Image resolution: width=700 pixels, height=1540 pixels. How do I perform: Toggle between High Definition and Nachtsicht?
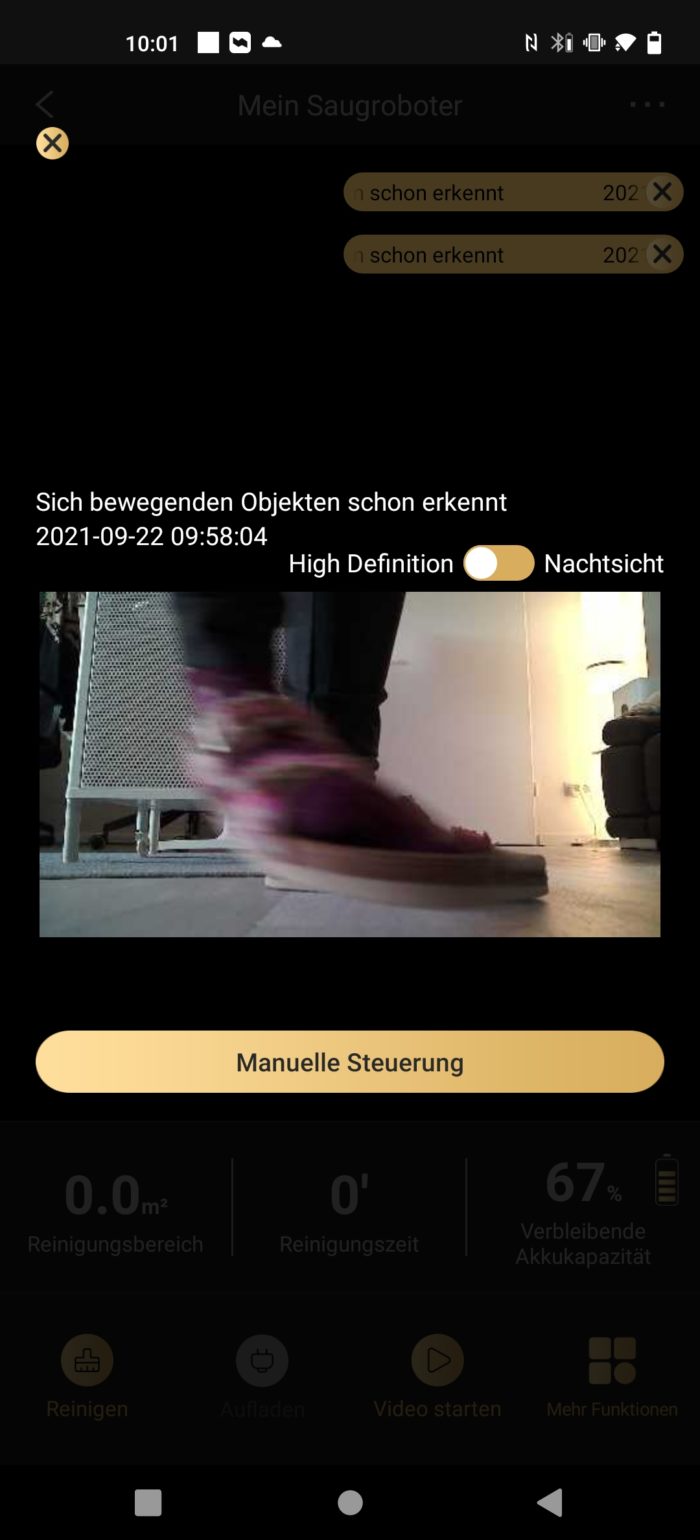point(499,563)
